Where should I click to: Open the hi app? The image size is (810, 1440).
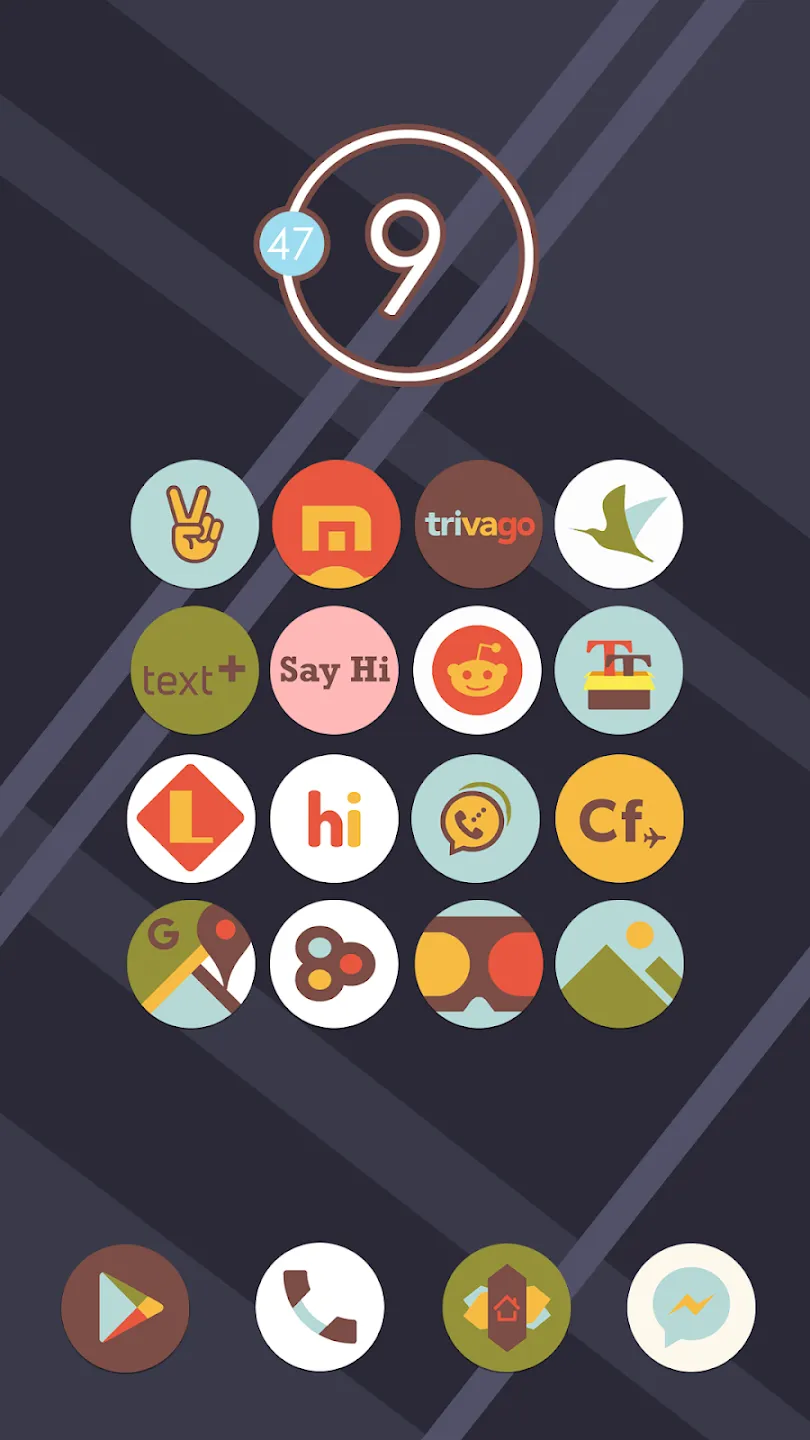[x=334, y=818]
